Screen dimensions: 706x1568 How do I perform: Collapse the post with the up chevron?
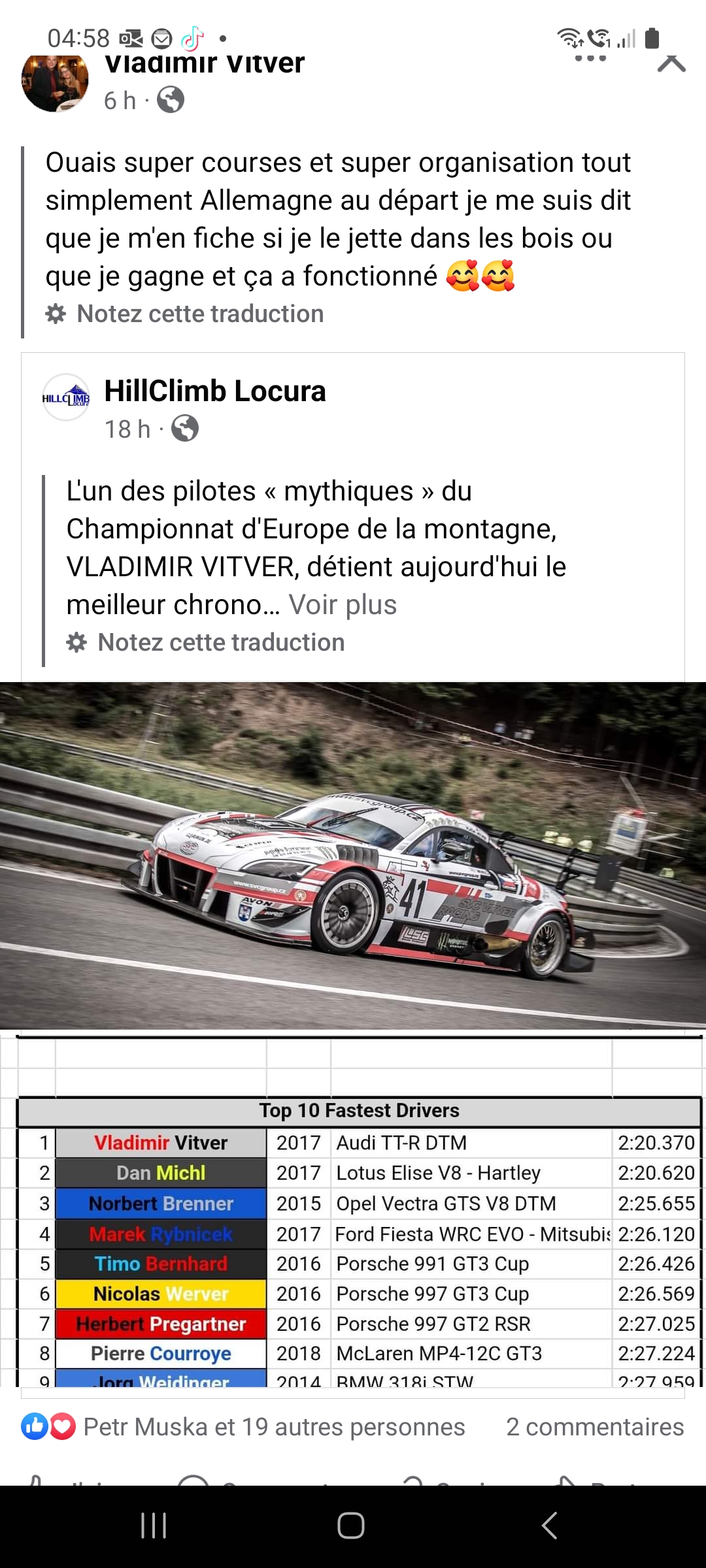pos(671,63)
